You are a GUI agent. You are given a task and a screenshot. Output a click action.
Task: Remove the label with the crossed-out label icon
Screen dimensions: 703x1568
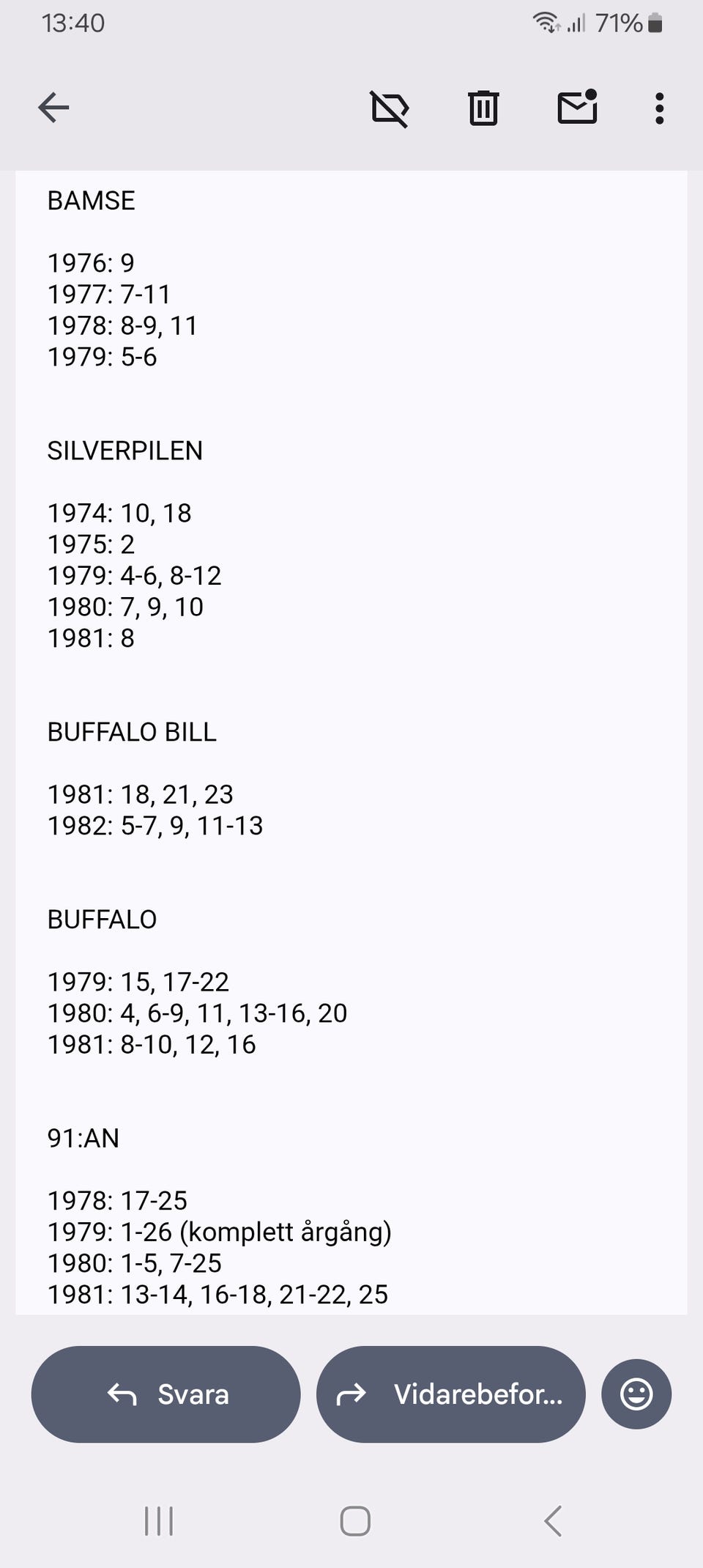[390, 109]
